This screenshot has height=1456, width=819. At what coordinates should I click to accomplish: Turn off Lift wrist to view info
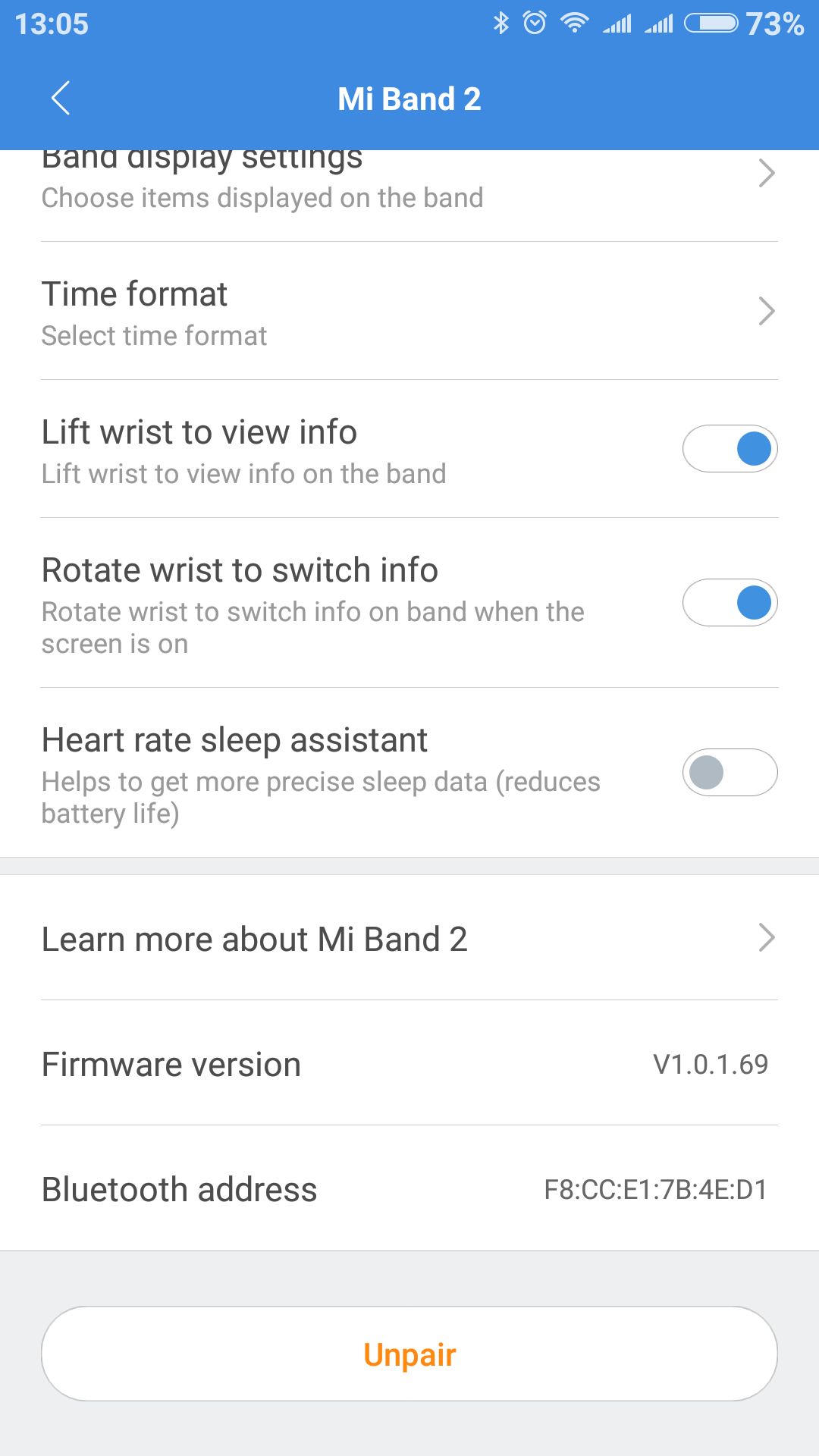(x=730, y=449)
